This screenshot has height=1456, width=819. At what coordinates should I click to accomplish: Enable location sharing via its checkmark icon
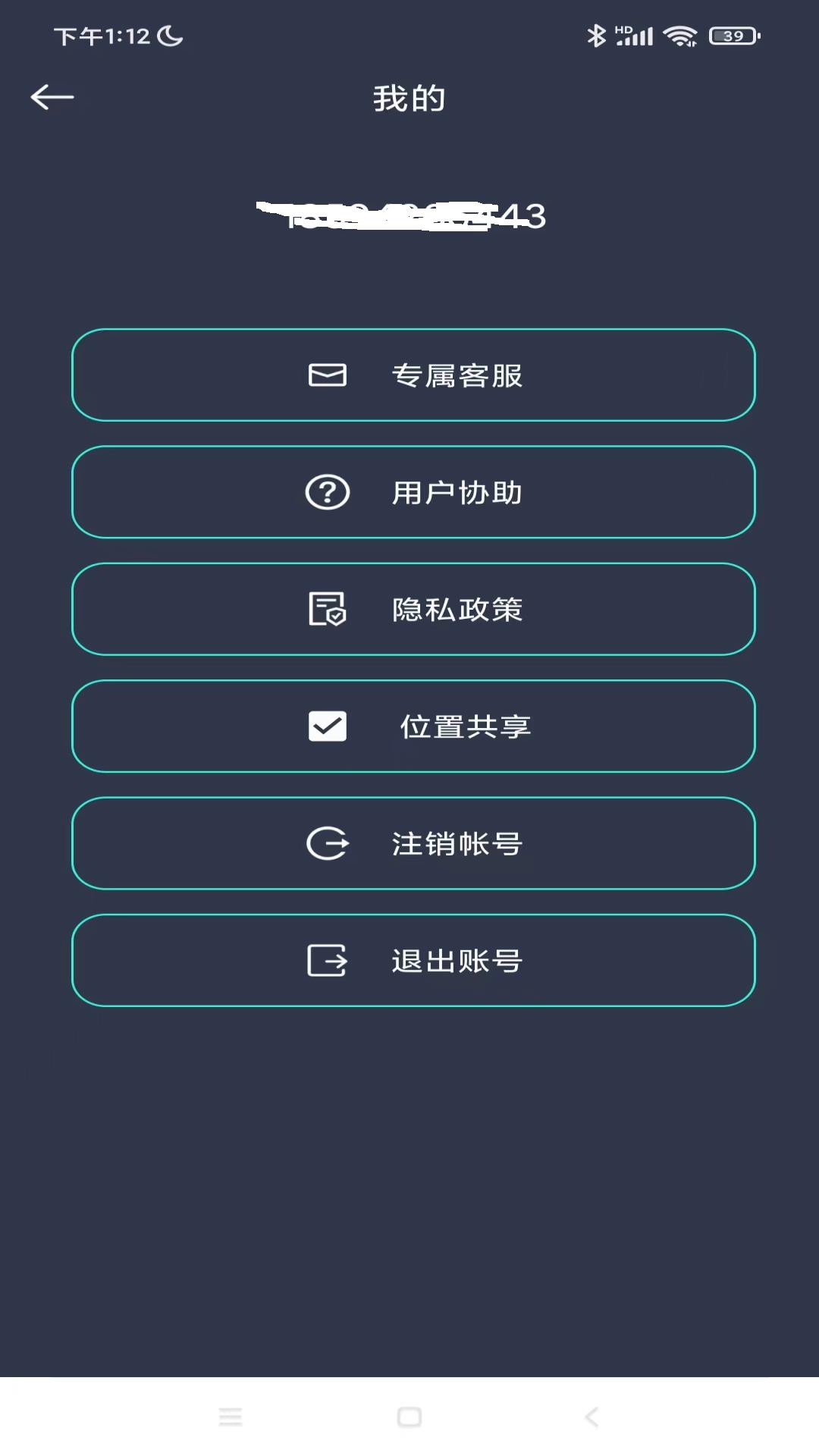[x=326, y=726]
